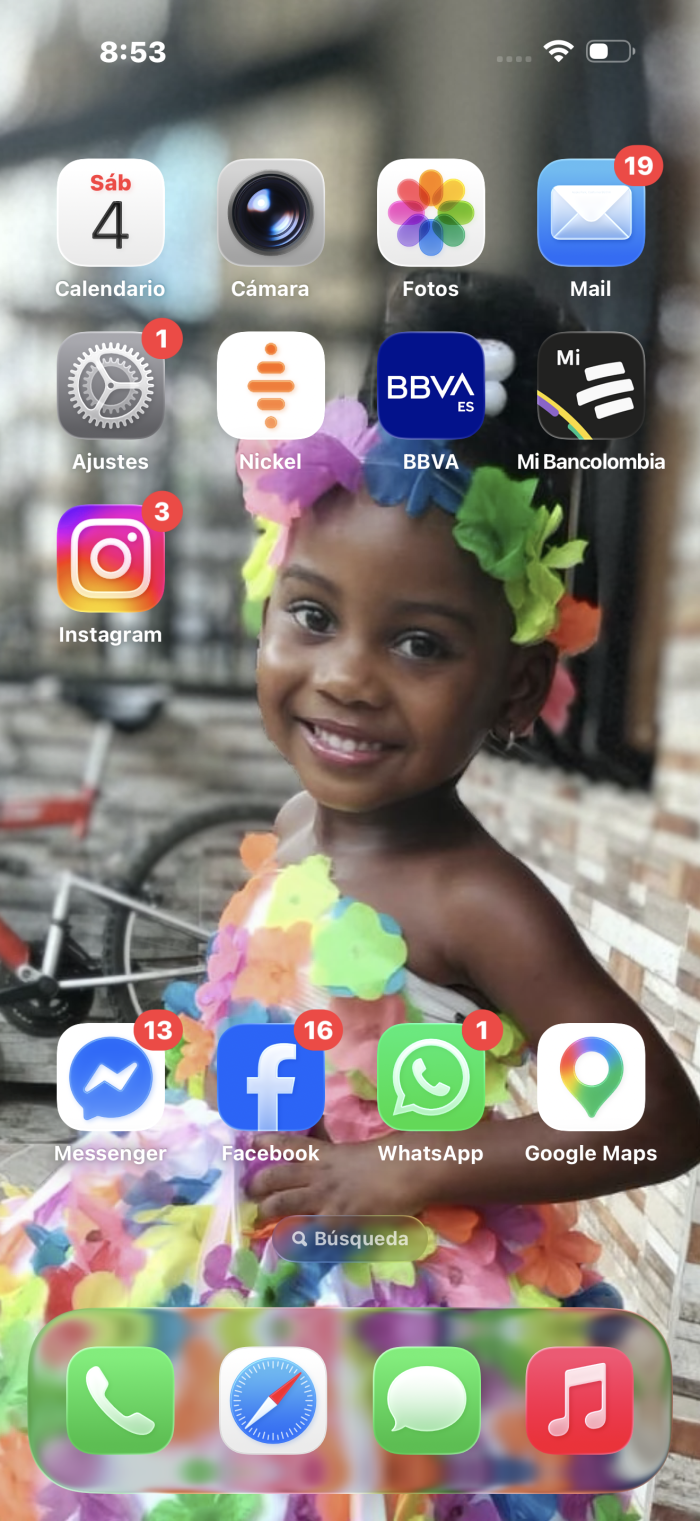Image resolution: width=700 pixels, height=1521 pixels.
Task: Open the Ajustes settings app
Action: (110, 386)
